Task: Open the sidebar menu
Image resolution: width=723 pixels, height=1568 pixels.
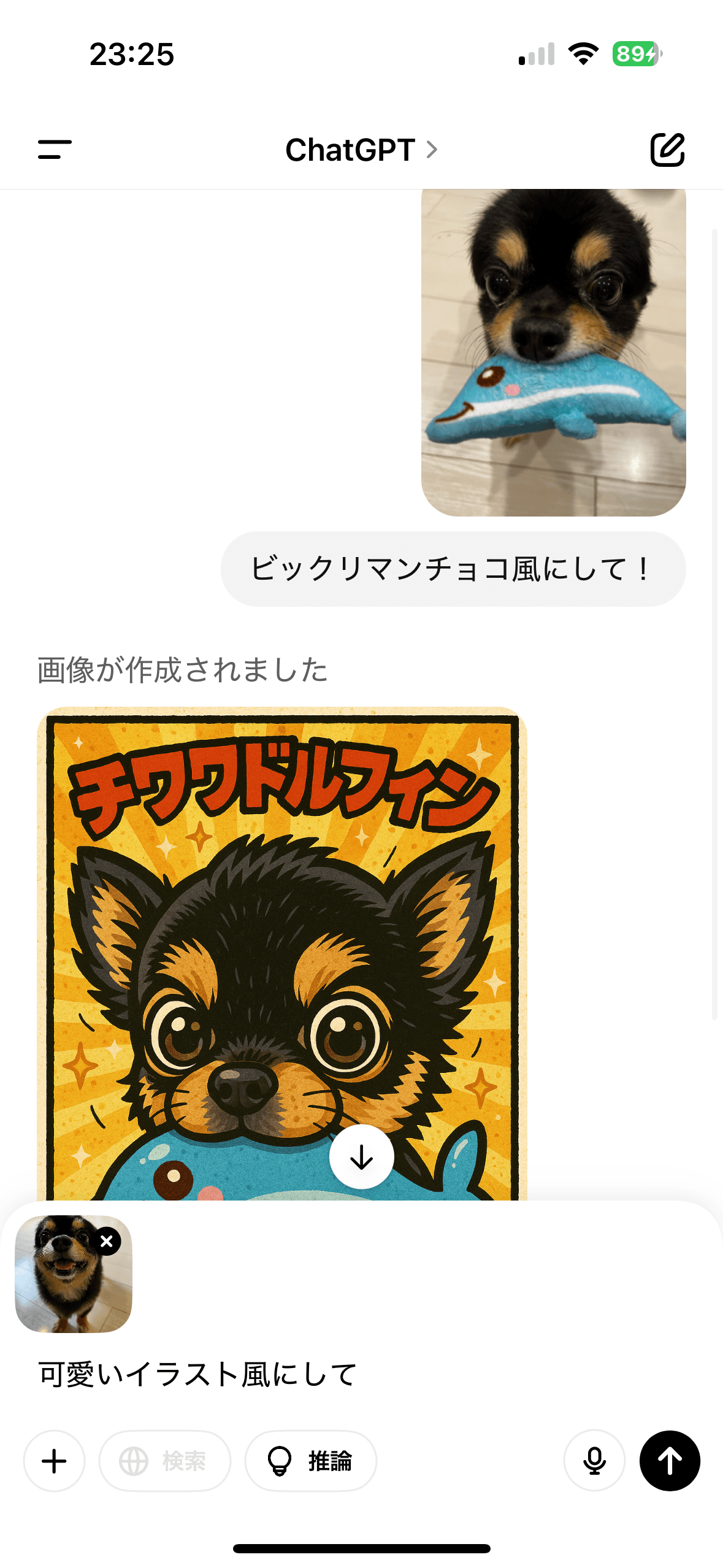Action: pos(55,149)
